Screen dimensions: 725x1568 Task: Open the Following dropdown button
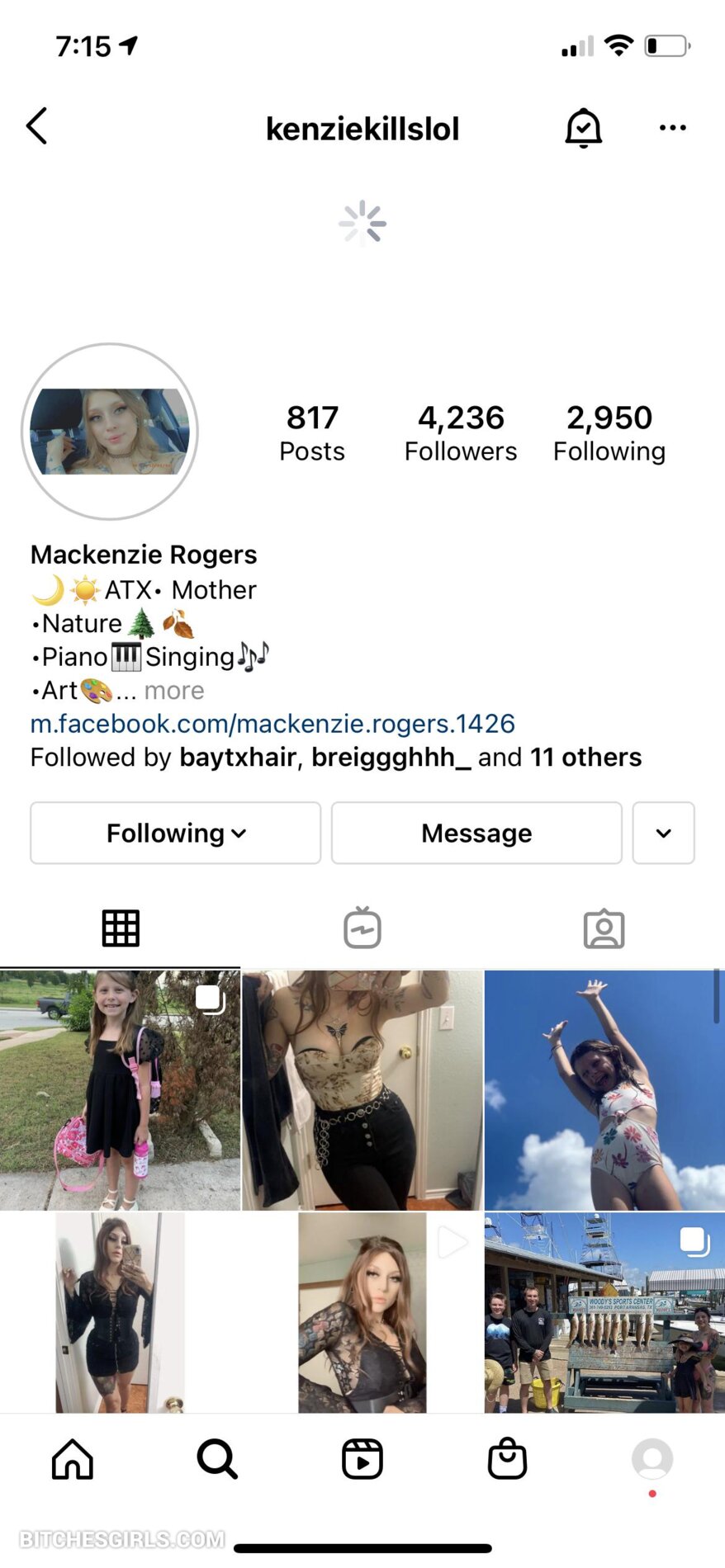[x=175, y=834]
